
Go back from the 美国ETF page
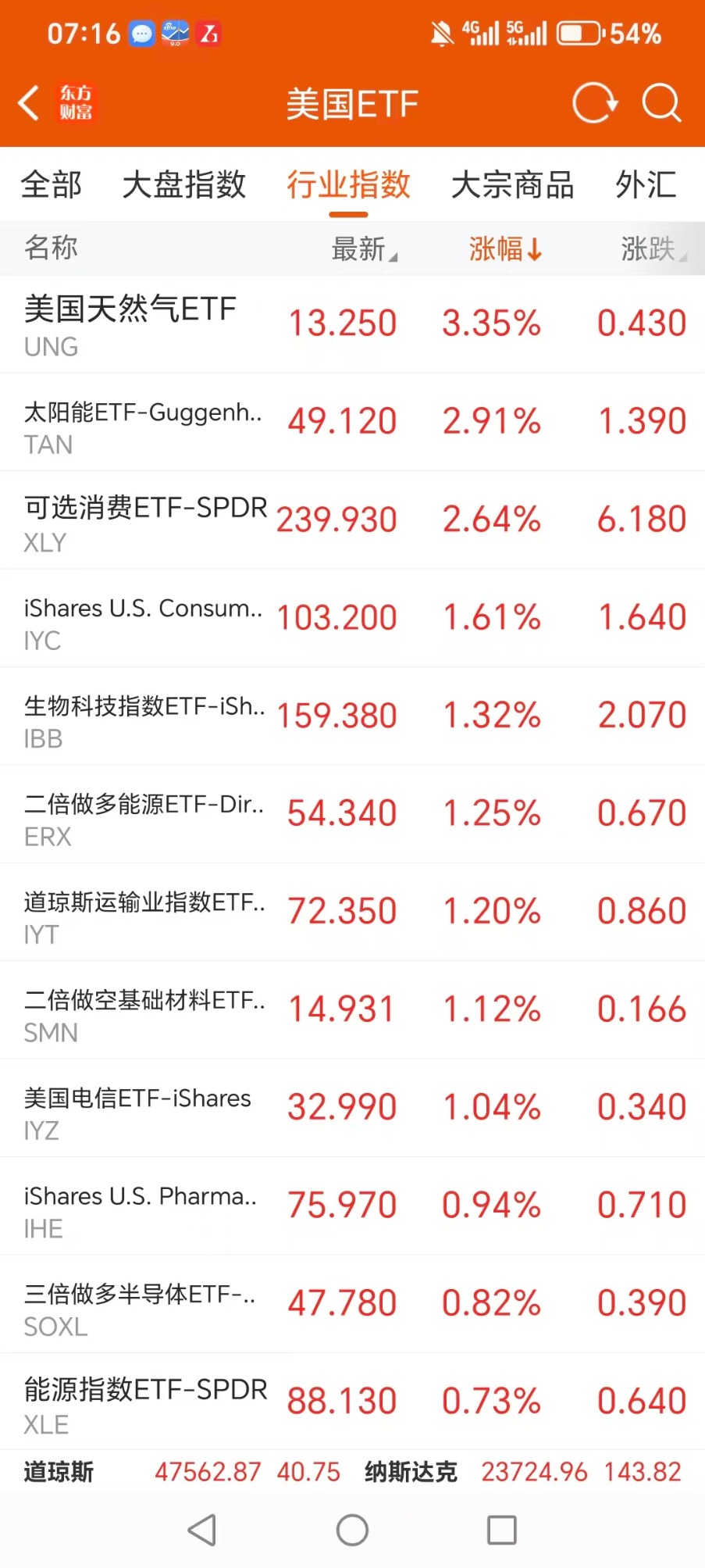point(30,103)
